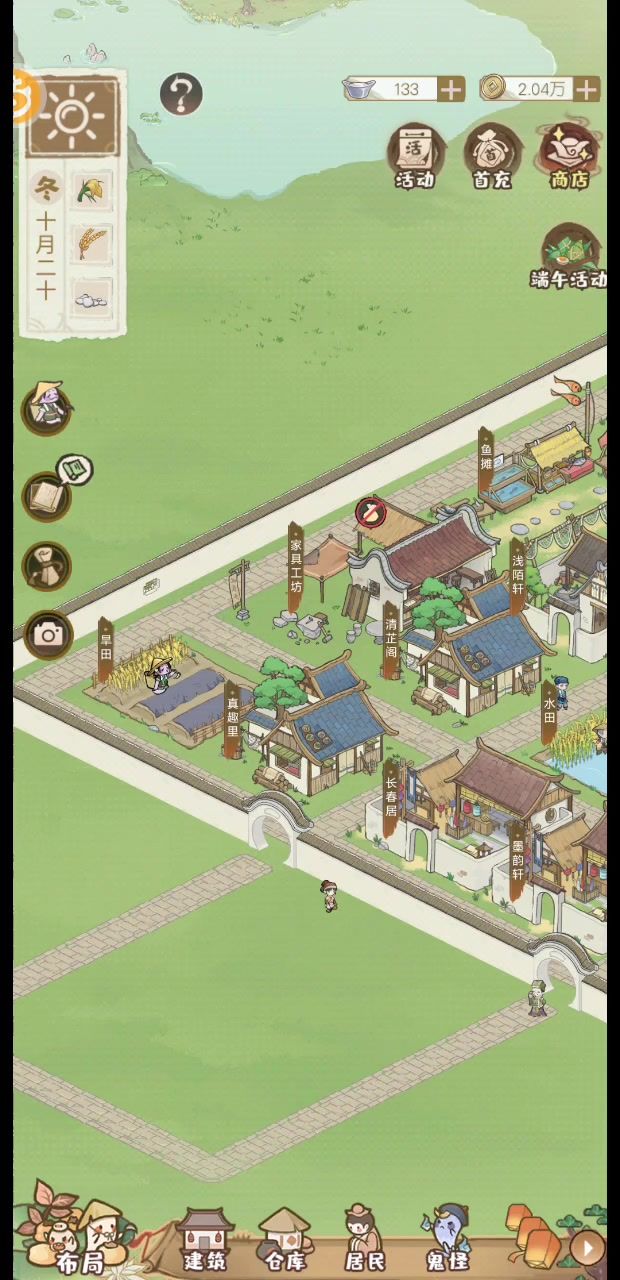Open the 首充 first recharge offer
Viewport: 620px width, 1280px height.
click(x=491, y=157)
